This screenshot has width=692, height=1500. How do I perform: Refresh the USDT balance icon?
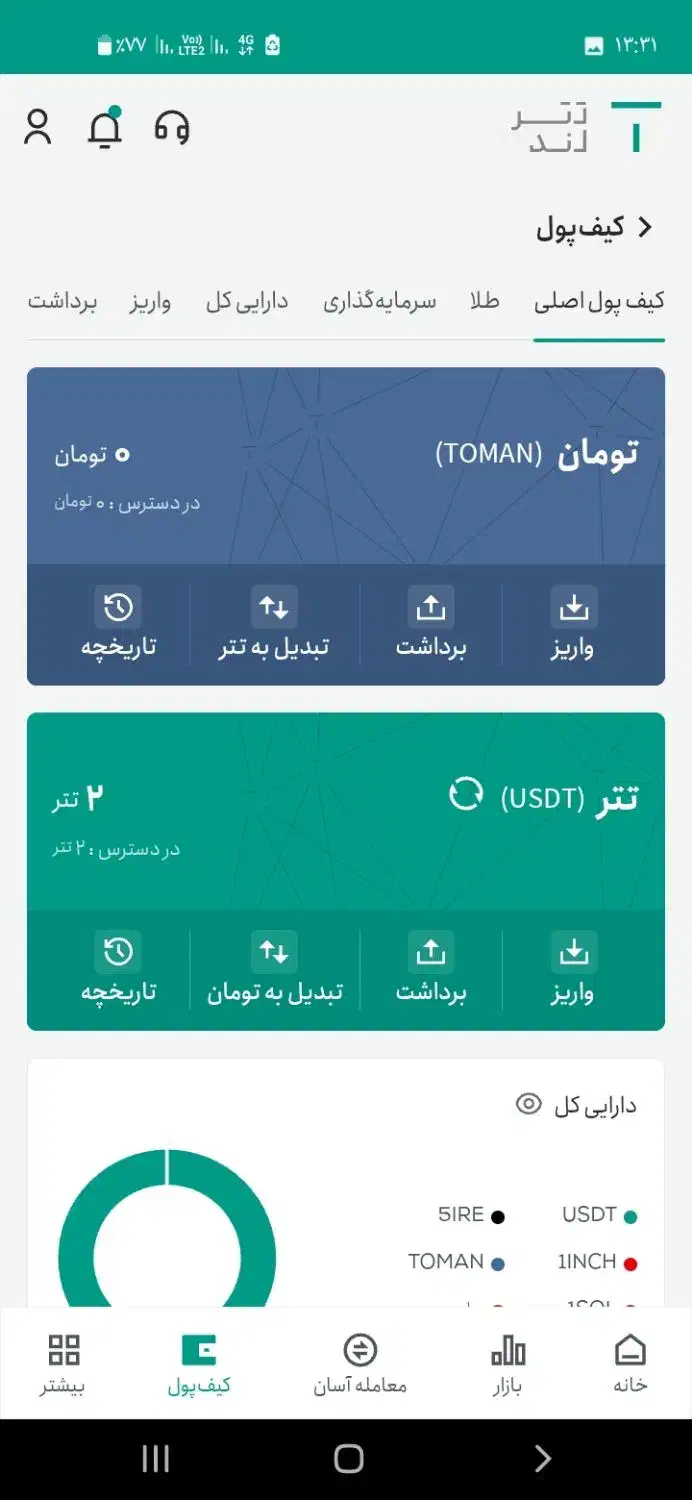(x=466, y=795)
